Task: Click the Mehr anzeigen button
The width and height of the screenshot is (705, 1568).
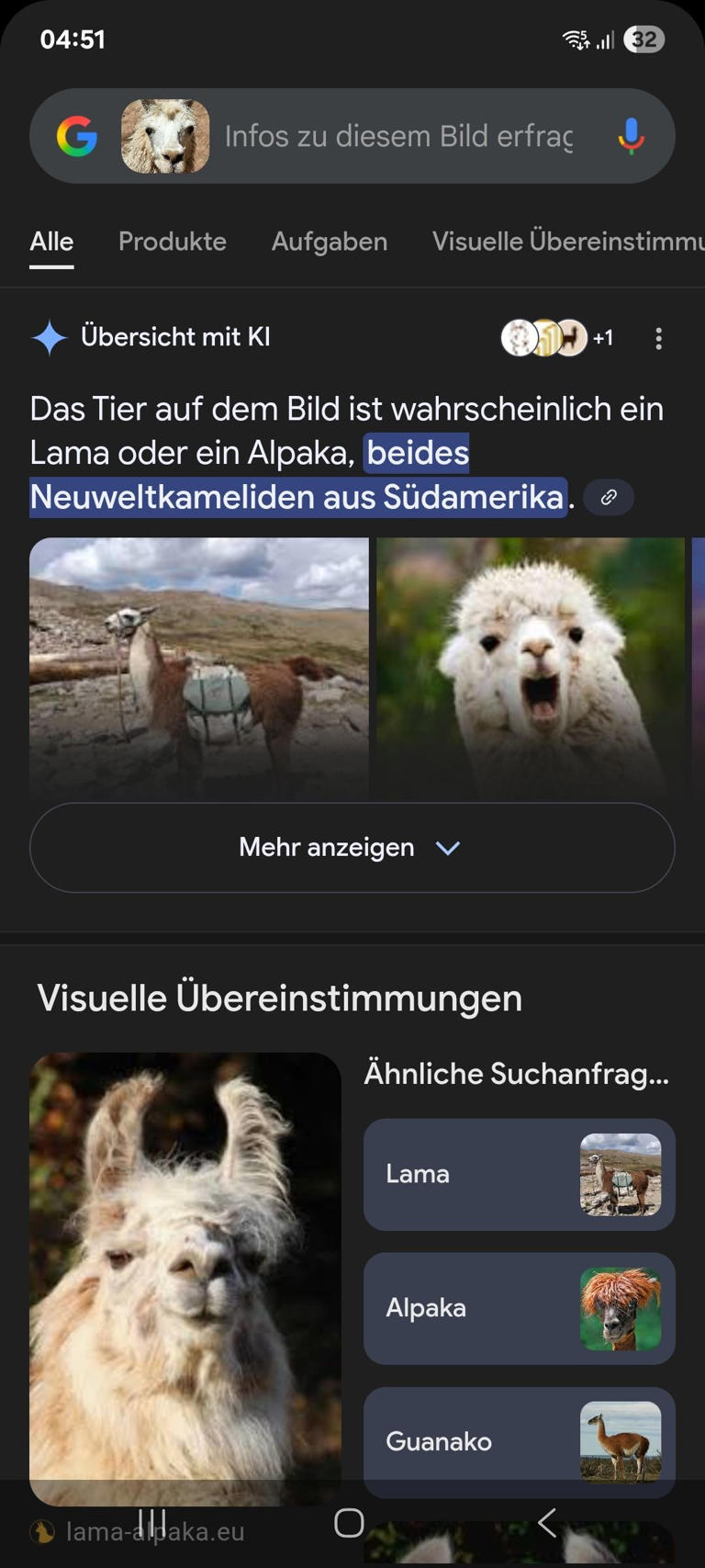Action: pos(352,847)
